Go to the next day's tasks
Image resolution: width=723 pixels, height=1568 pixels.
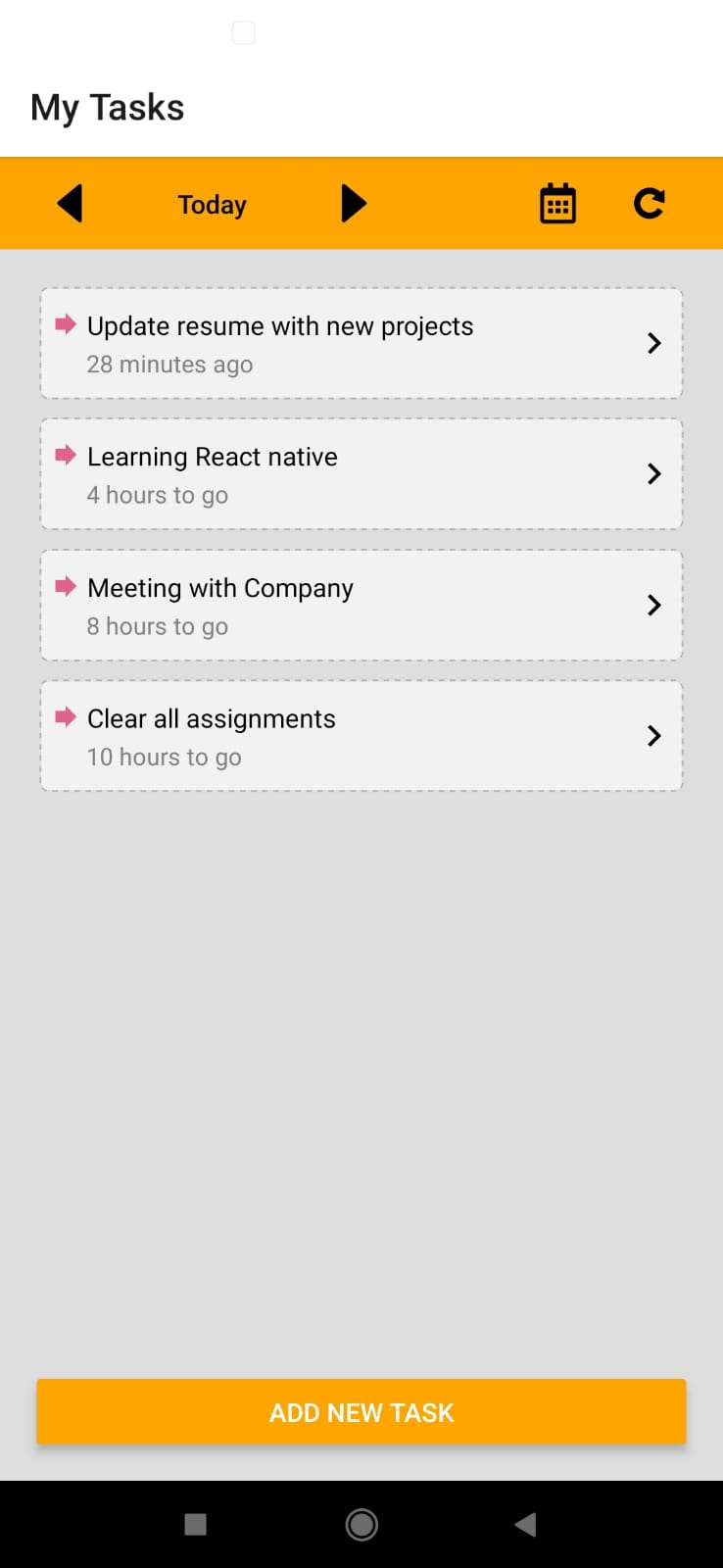pyautogui.click(x=353, y=204)
